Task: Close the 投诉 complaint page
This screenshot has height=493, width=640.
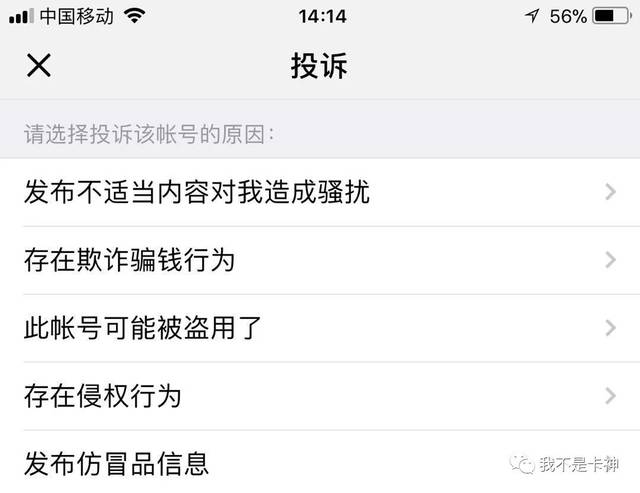Action: pyautogui.click(x=39, y=65)
